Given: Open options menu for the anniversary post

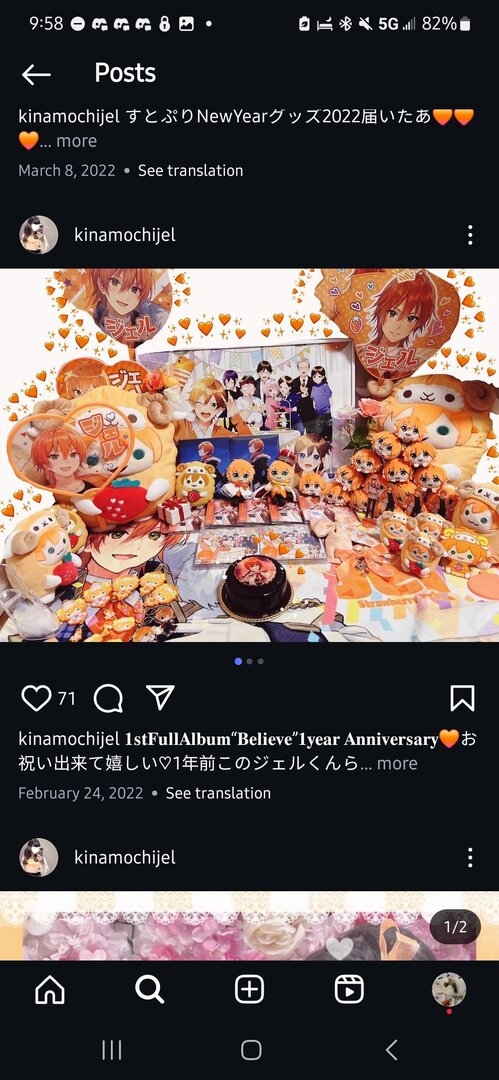Looking at the screenshot, I should pos(469,235).
